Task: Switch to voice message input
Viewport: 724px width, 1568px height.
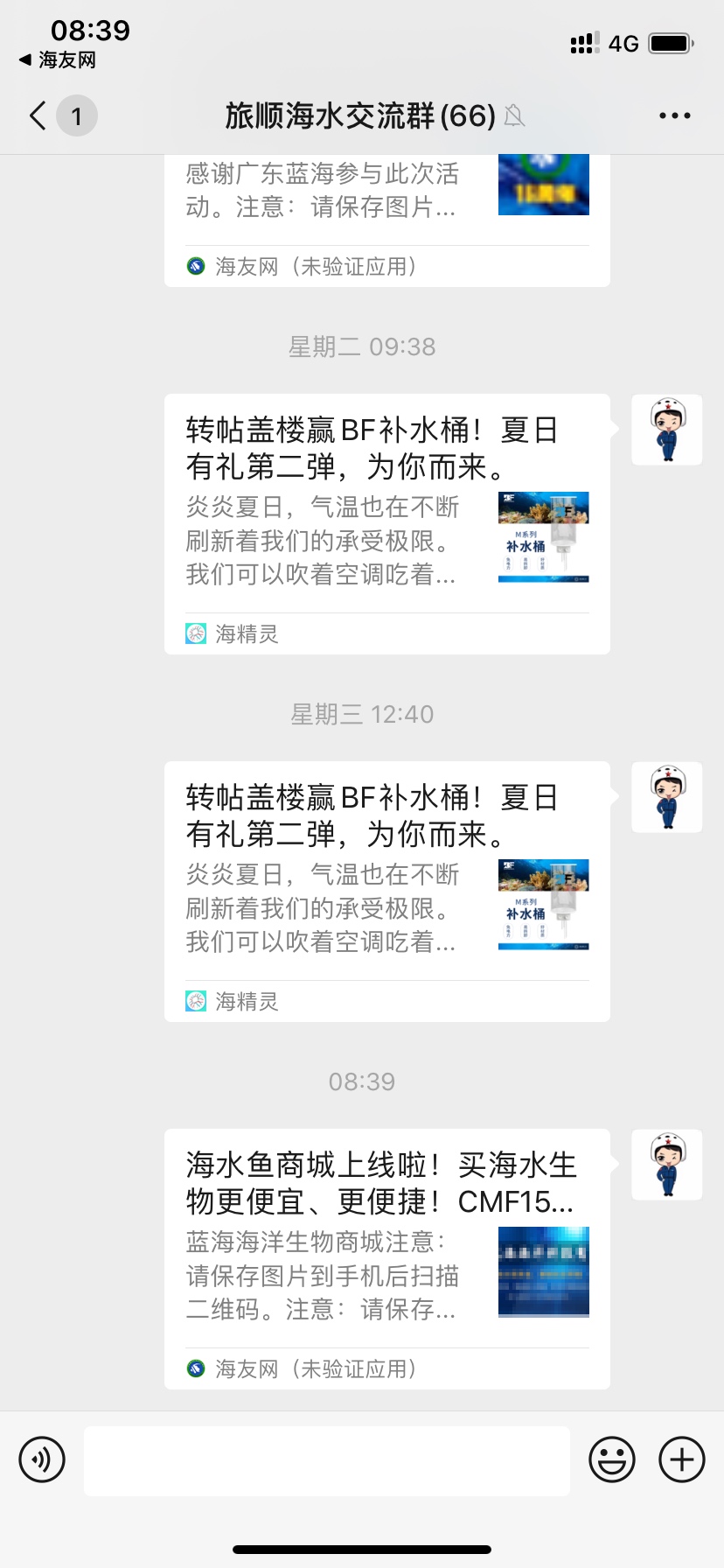Action: coord(42,1459)
